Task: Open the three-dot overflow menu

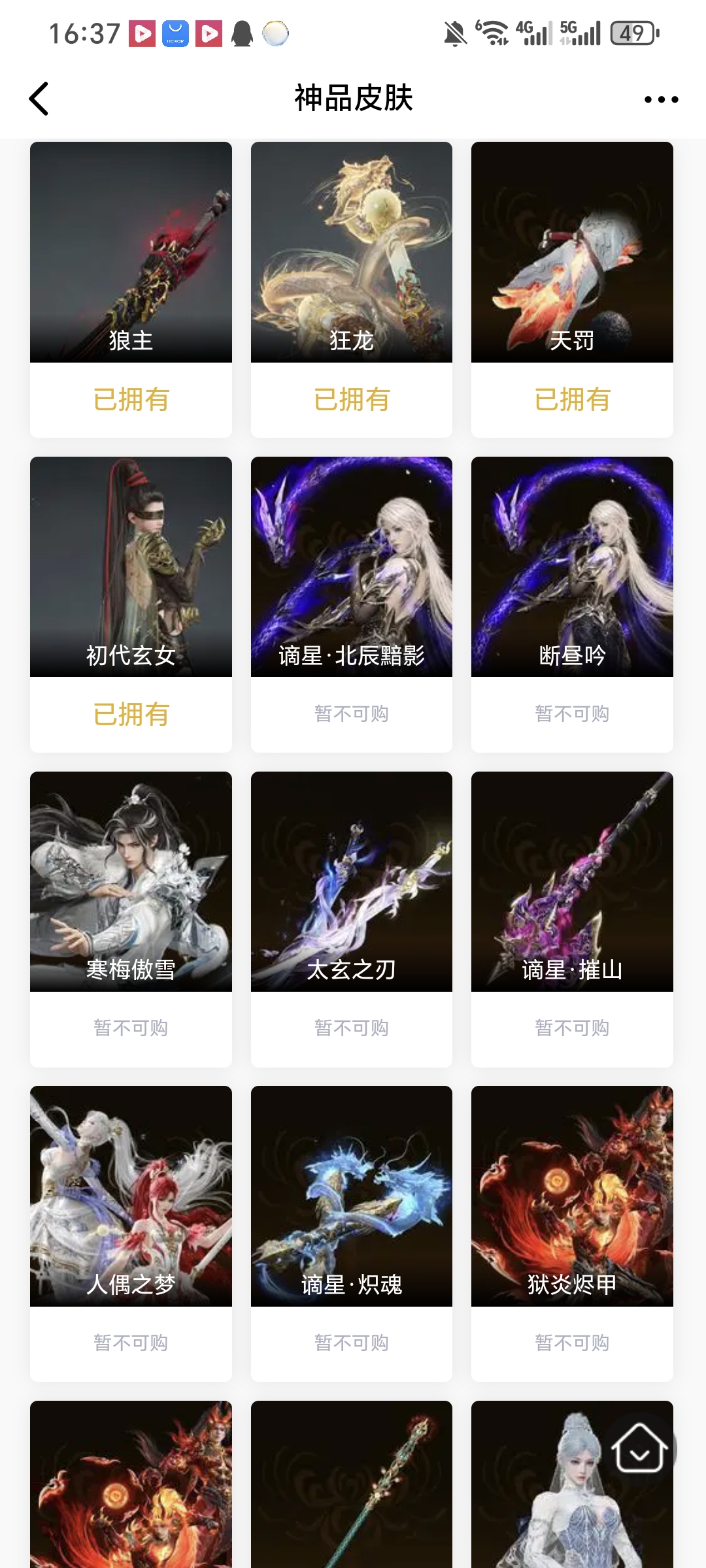Action: pos(661,99)
